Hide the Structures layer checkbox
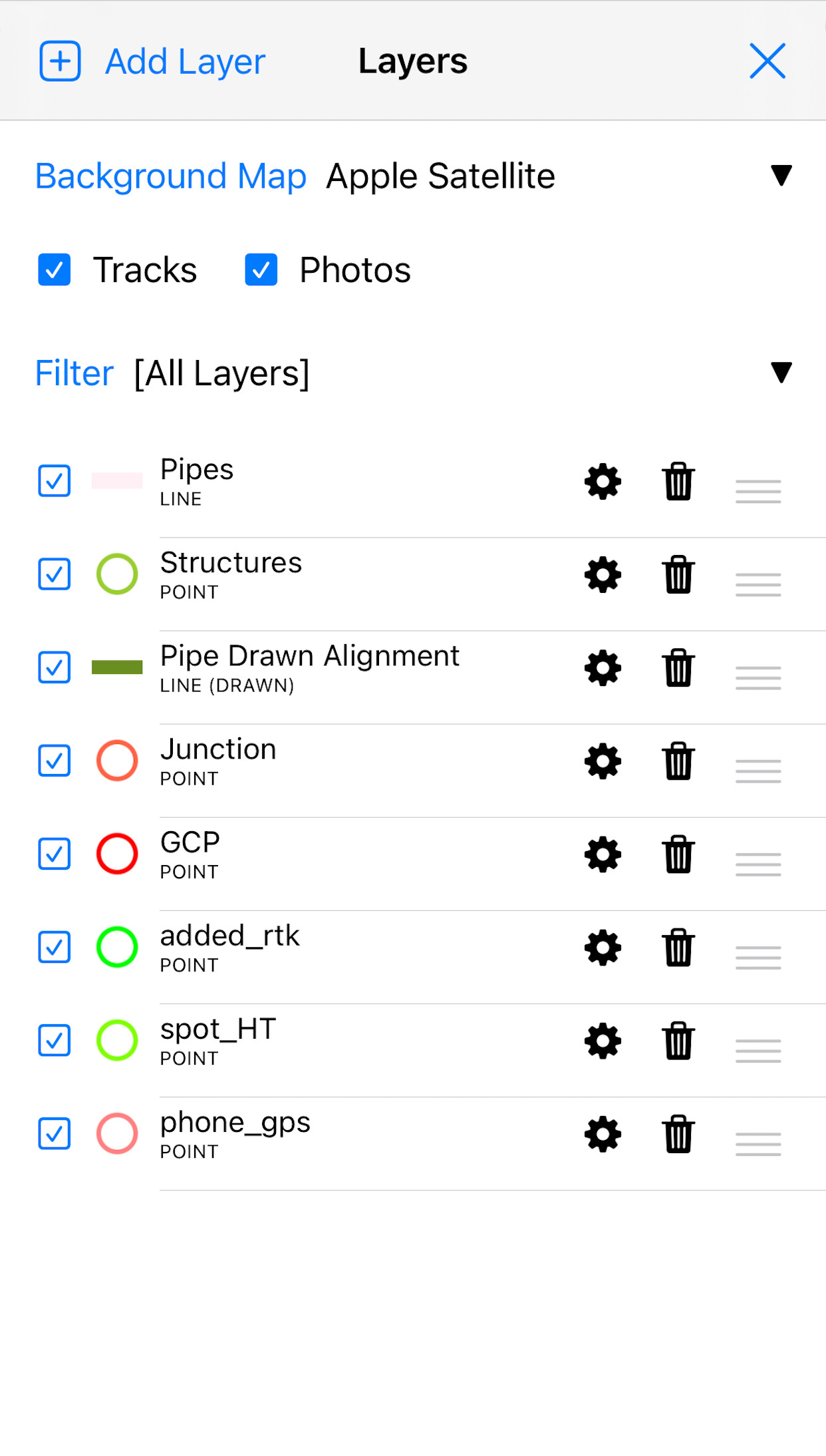The width and height of the screenshot is (826, 1456). 55,574
